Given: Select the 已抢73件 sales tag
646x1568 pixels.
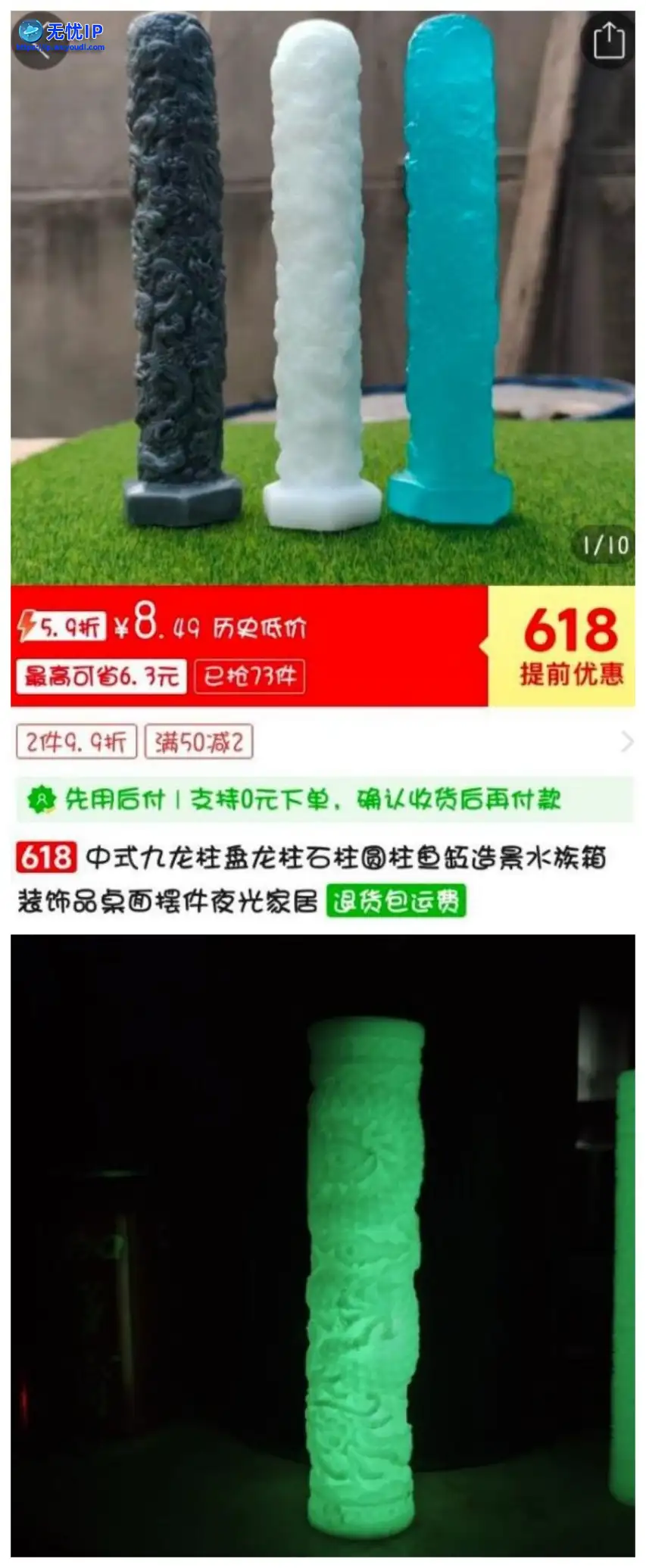Looking at the screenshot, I should pos(250,678).
